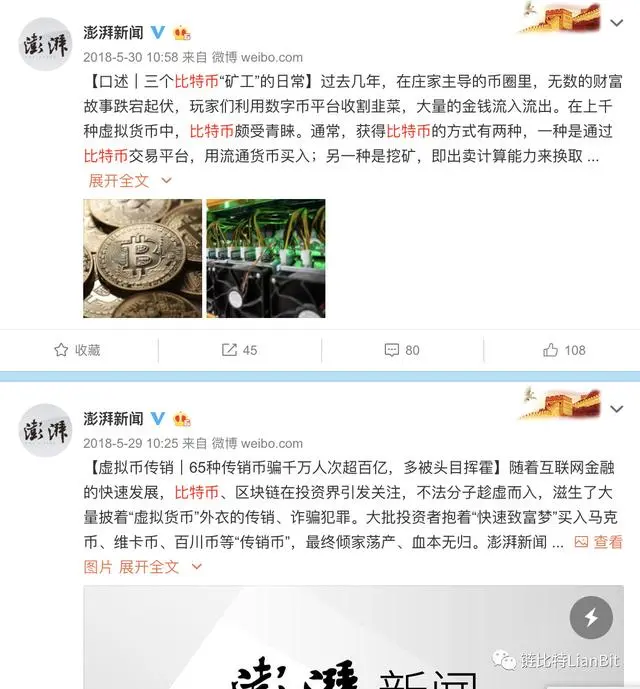View the bitcoin coins photo
Viewport: 640px width, 689px height.
click(142, 258)
